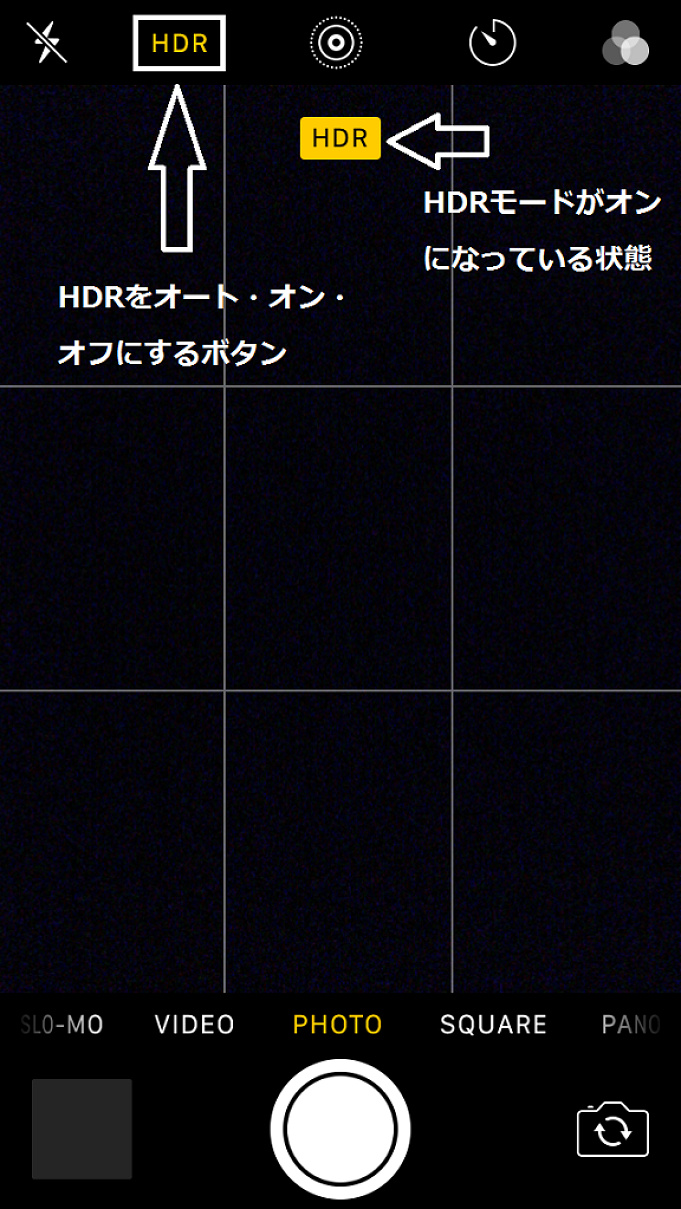The width and height of the screenshot is (681, 1209).
Task: Open the last photo thumbnail
Action: 82,1129
